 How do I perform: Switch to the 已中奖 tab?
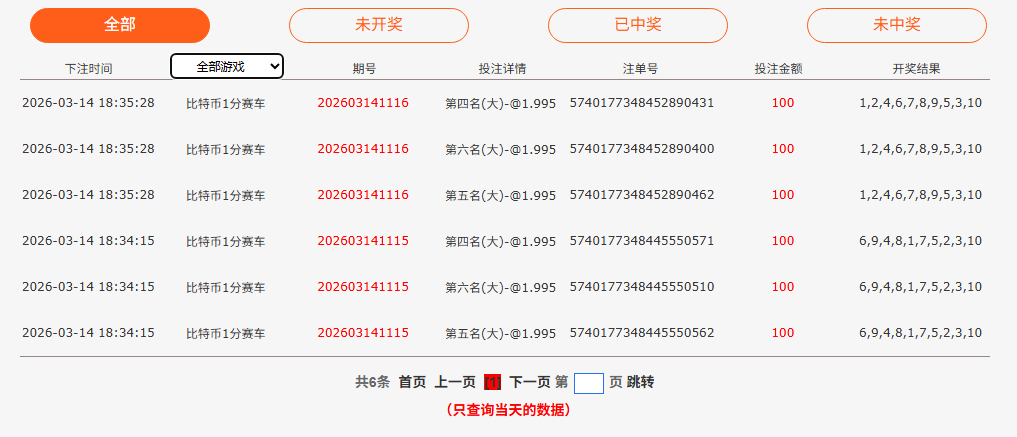[x=637, y=25]
